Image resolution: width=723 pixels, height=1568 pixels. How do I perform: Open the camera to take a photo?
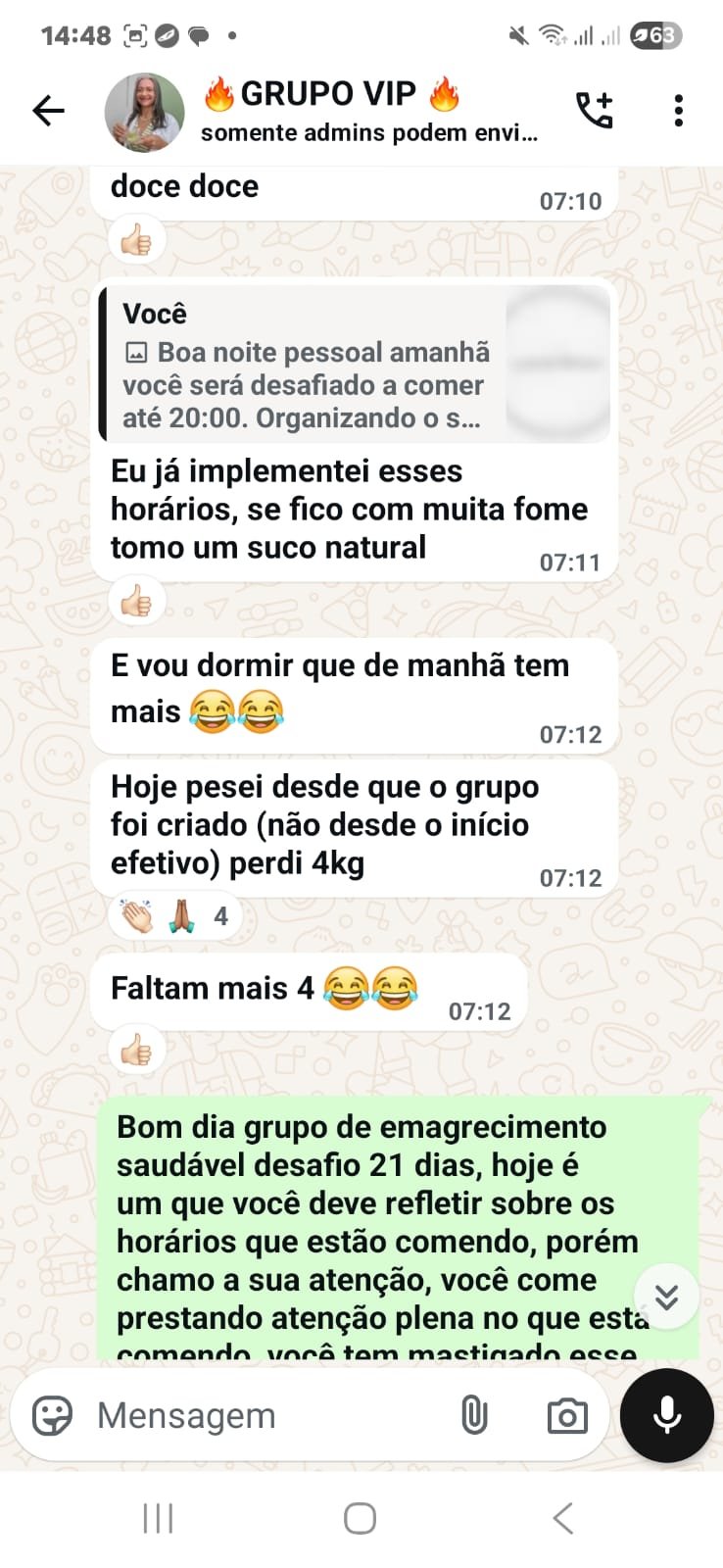566,1416
